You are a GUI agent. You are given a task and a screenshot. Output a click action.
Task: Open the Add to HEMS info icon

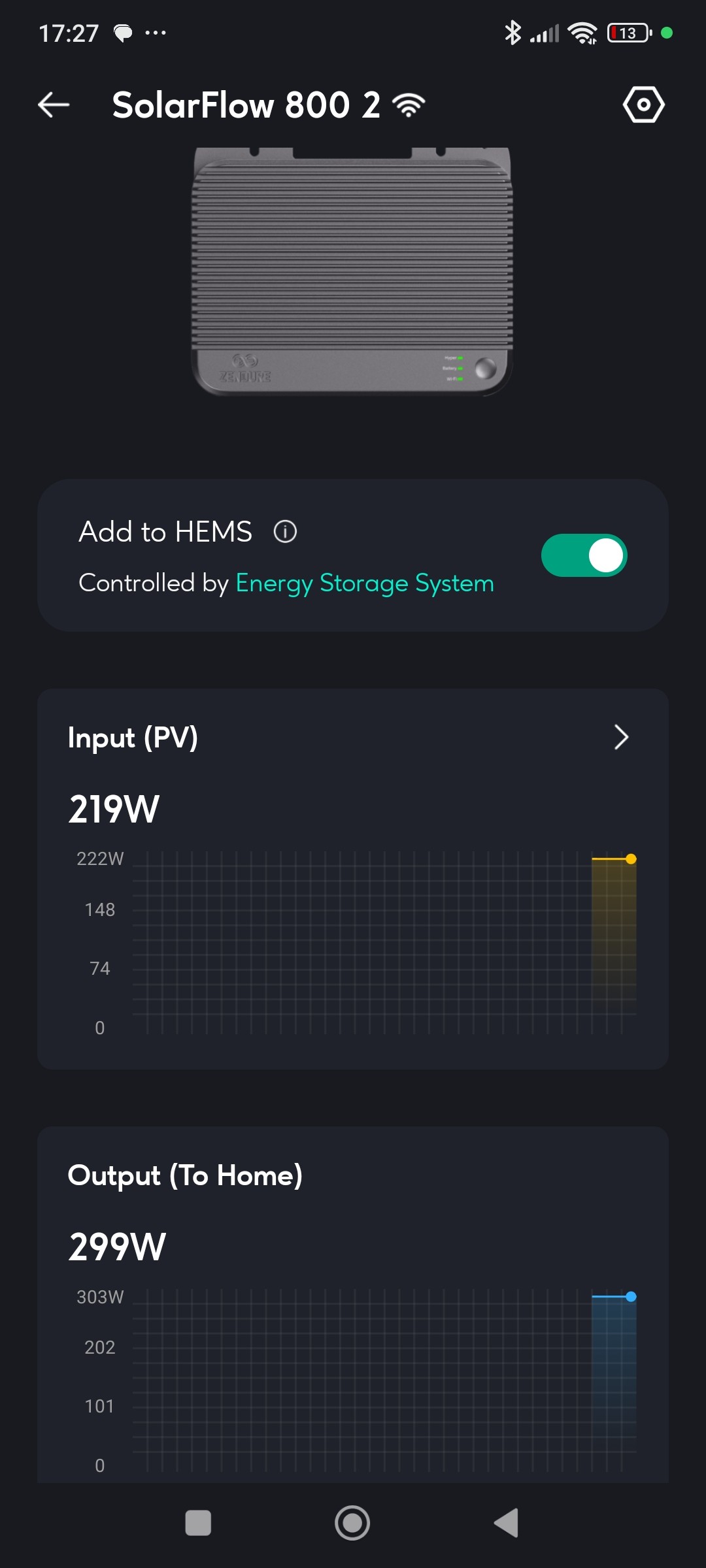click(285, 532)
